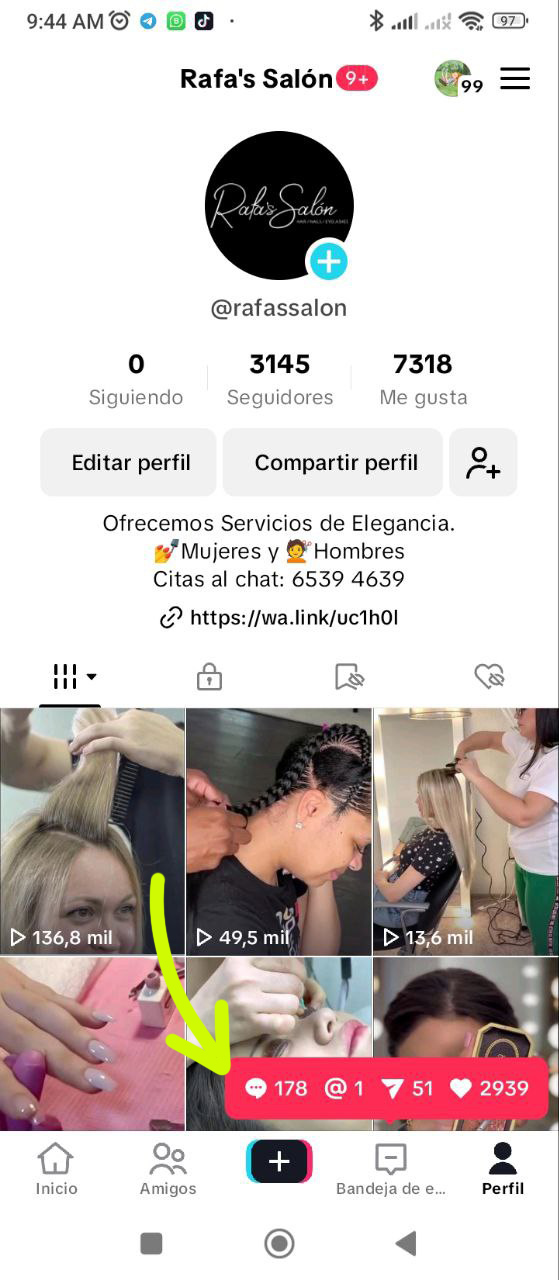Switch to the liked videos heart tab
The height and width of the screenshot is (1280, 559).
(x=489, y=677)
